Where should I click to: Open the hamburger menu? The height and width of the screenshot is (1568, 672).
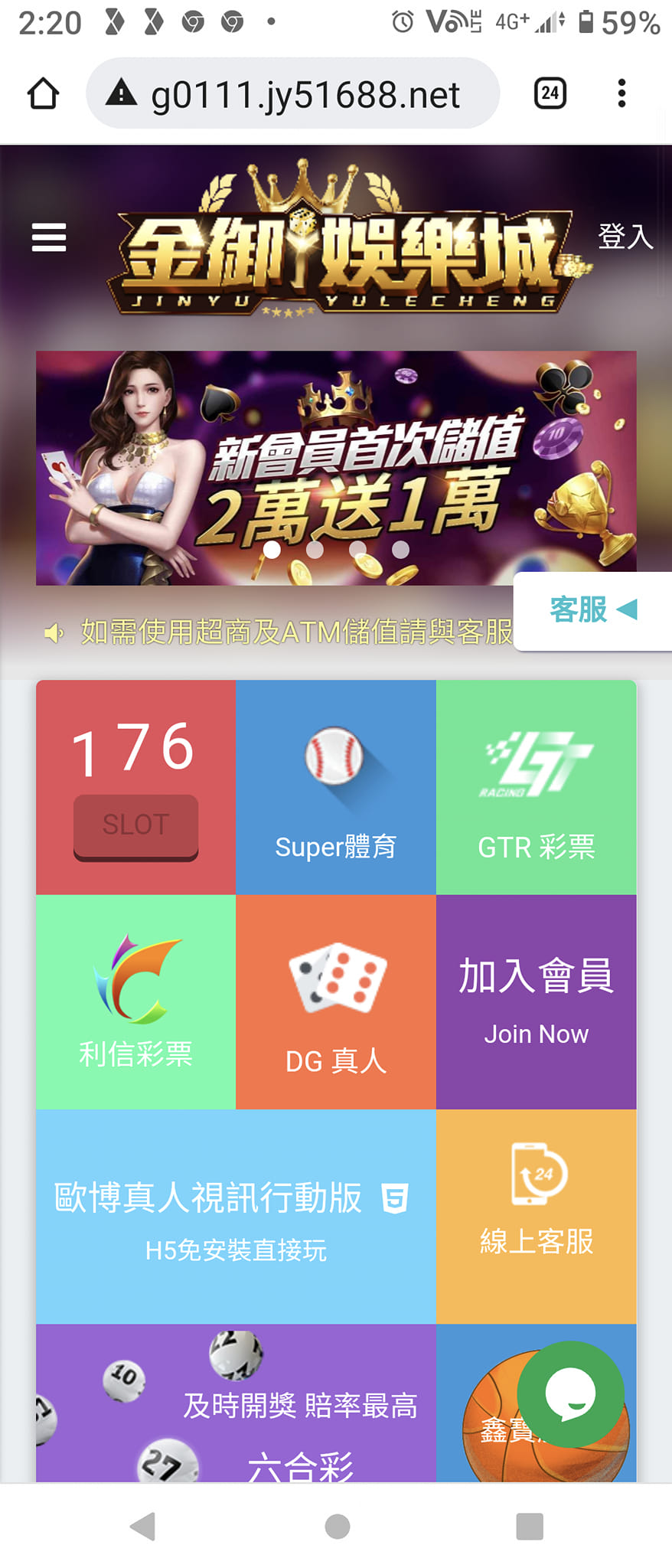[x=49, y=237]
